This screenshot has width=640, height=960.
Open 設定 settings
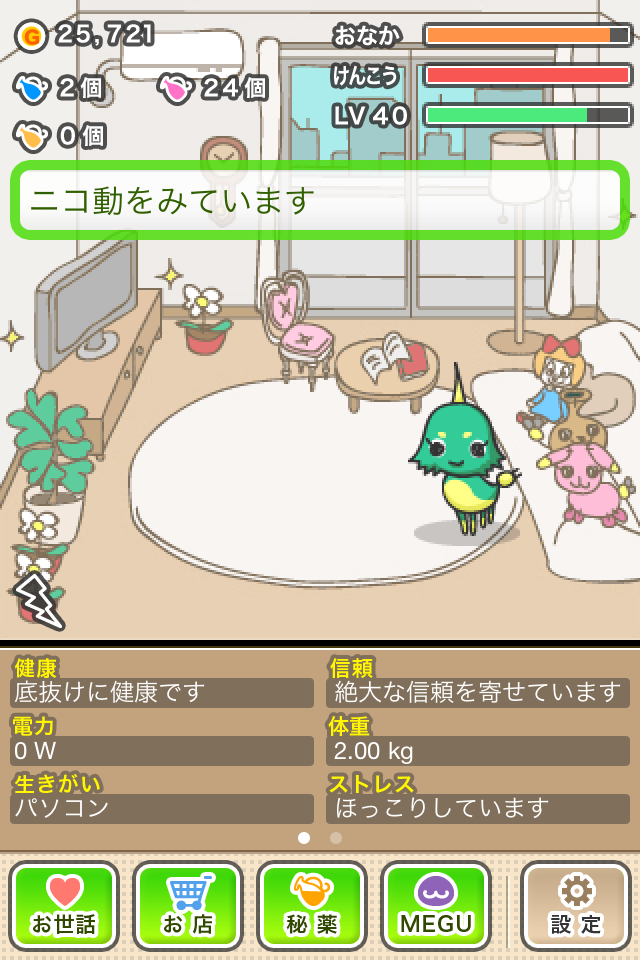point(575,905)
